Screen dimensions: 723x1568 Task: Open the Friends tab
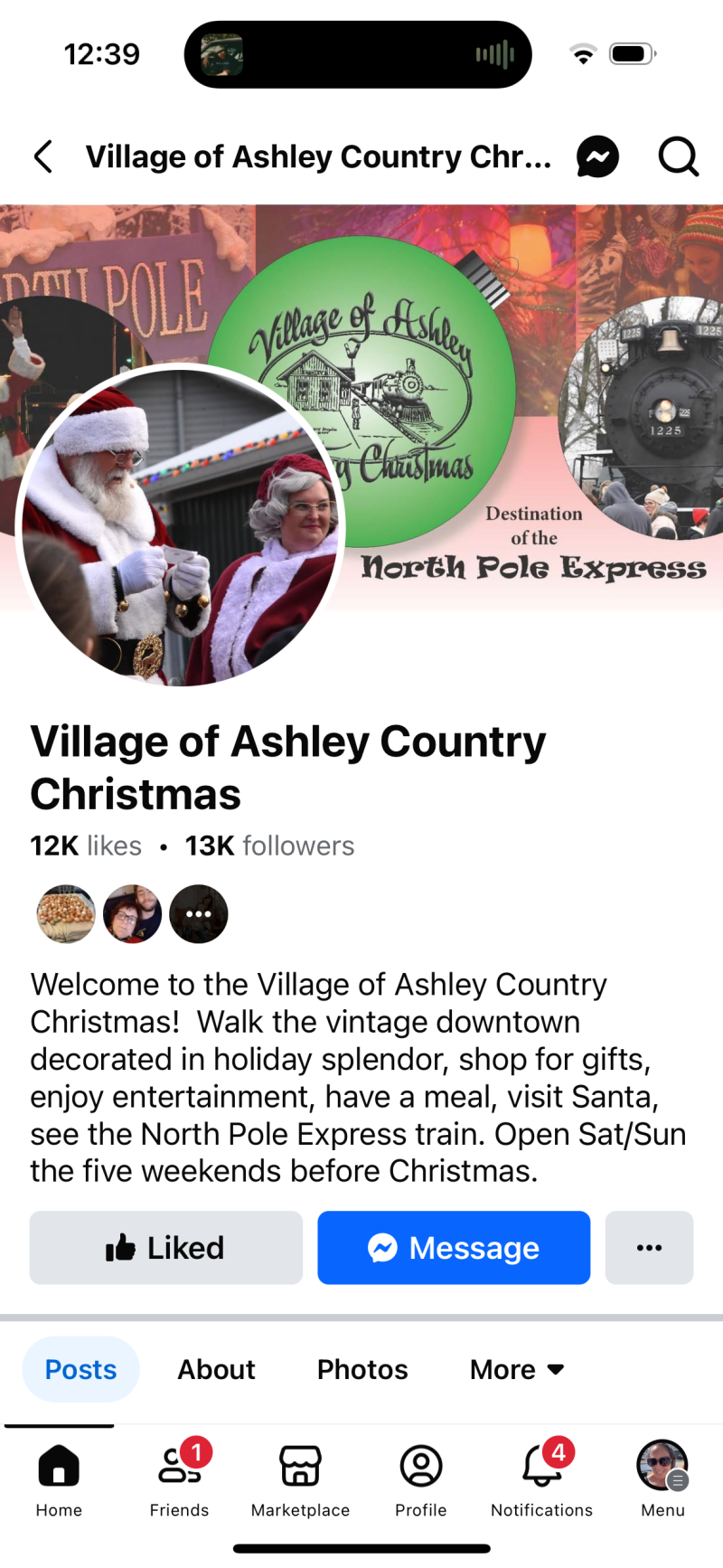[x=179, y=1476]
